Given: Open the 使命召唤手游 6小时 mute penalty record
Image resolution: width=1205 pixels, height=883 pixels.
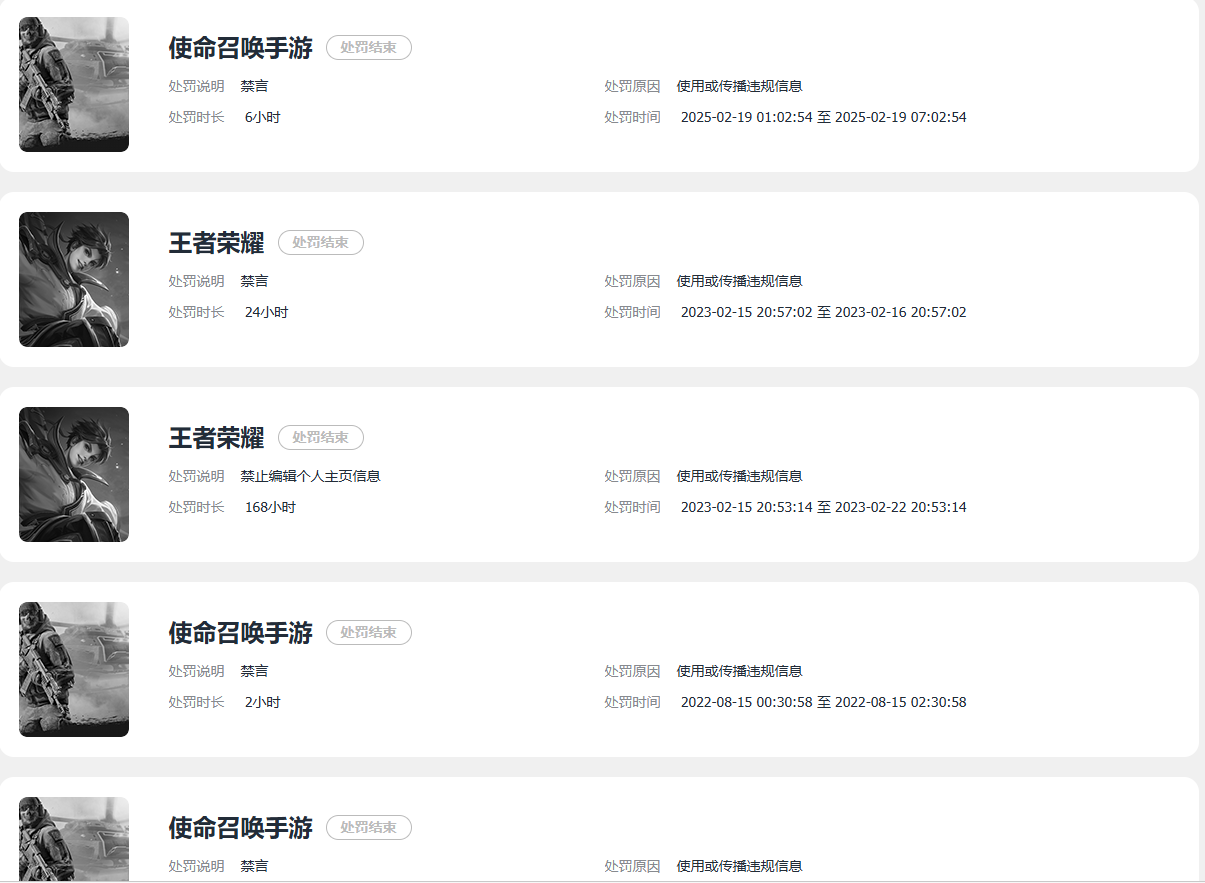Looking at the screenshot, I should [x=599, y=85].
